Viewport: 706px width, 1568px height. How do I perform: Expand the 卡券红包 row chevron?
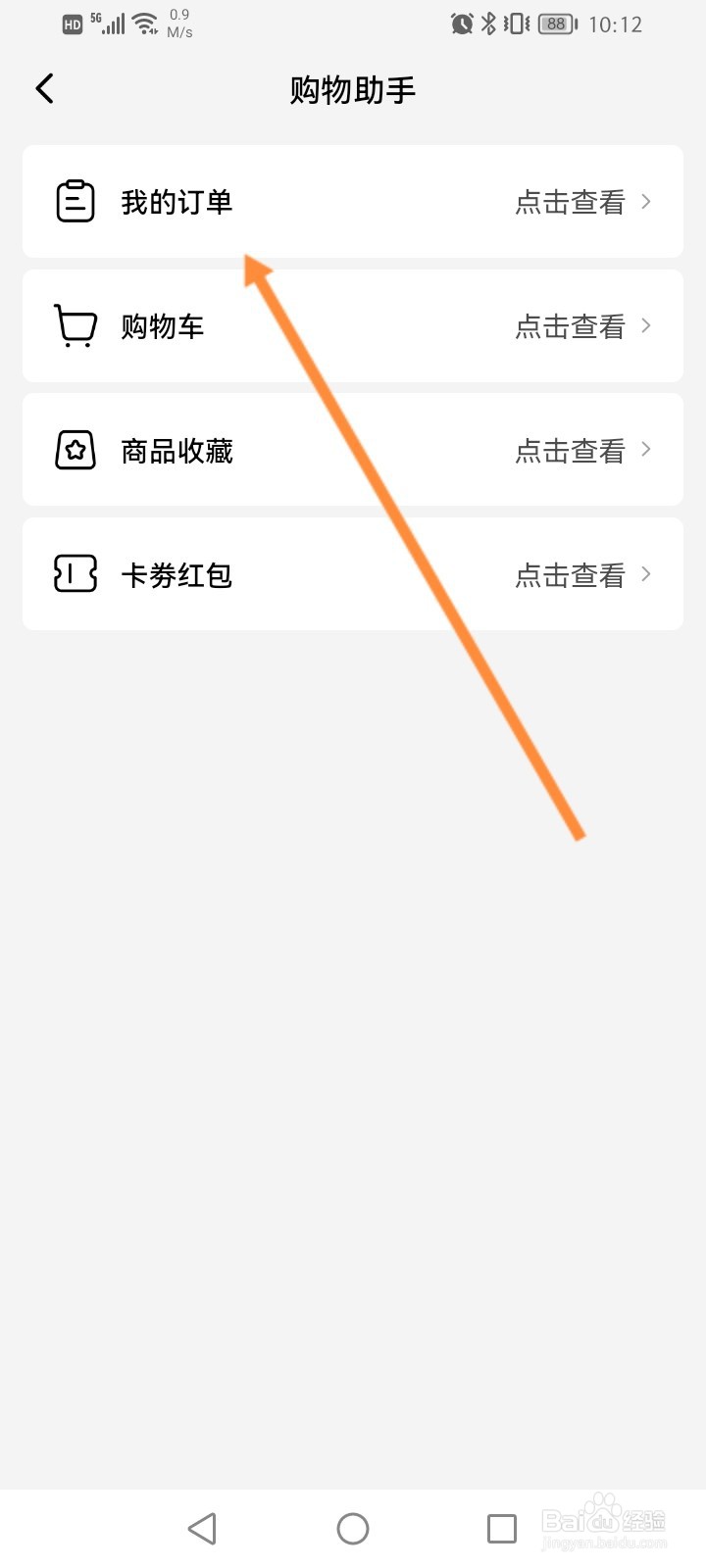point(646,574)
